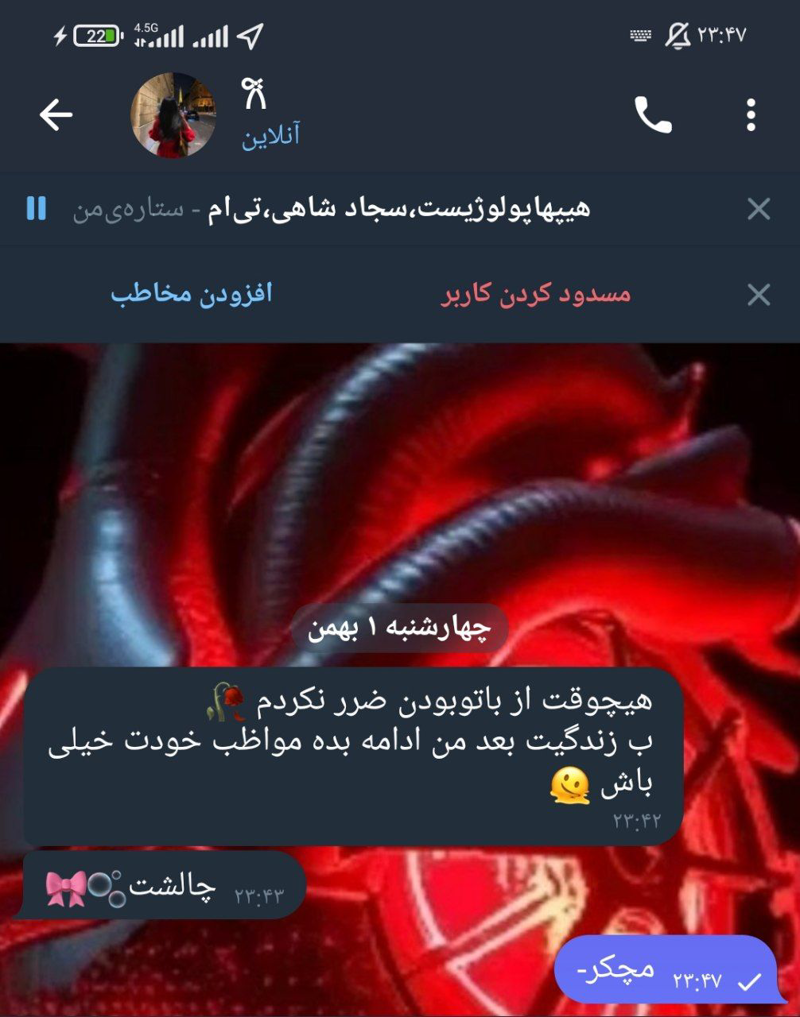Image resolution: width=800 pixels, height=1017 pixels.
Task: Close the audio player bar
Action: (759, 209)
